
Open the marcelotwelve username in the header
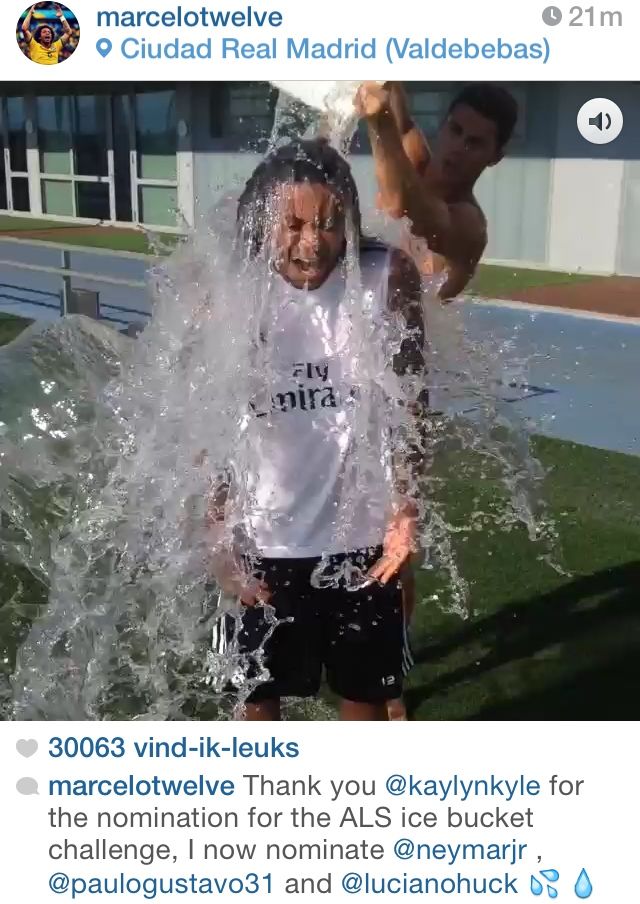[x=189, y=17]
